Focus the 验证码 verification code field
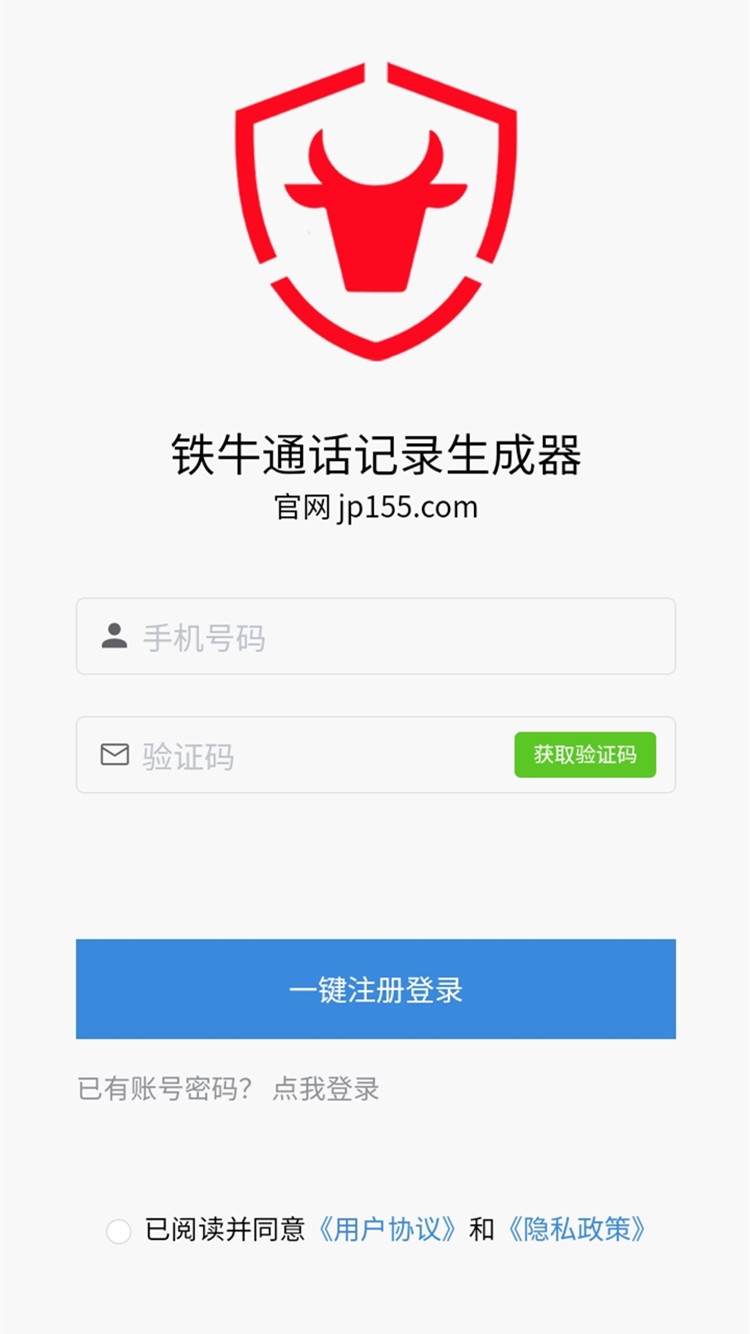 click(x=320, y=756)
